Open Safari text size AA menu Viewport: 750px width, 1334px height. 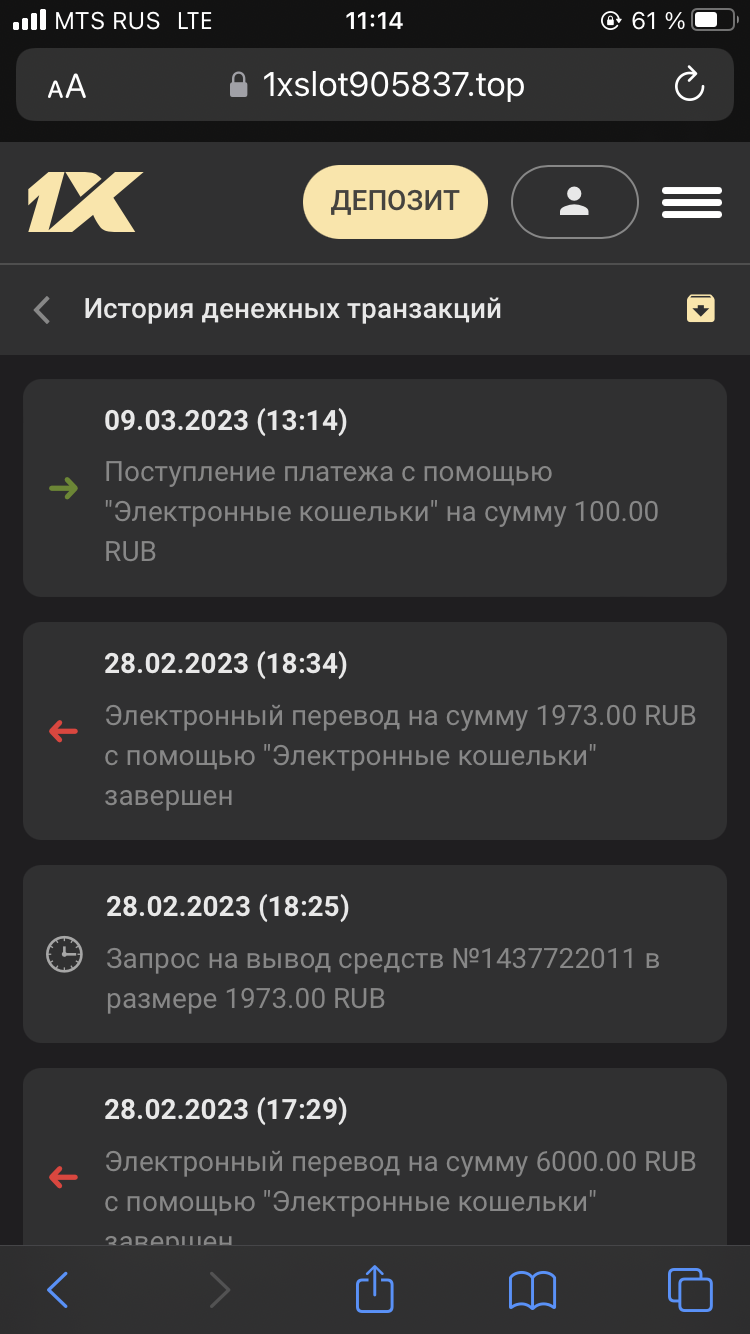pyautogui.click(x=67, y=87)
